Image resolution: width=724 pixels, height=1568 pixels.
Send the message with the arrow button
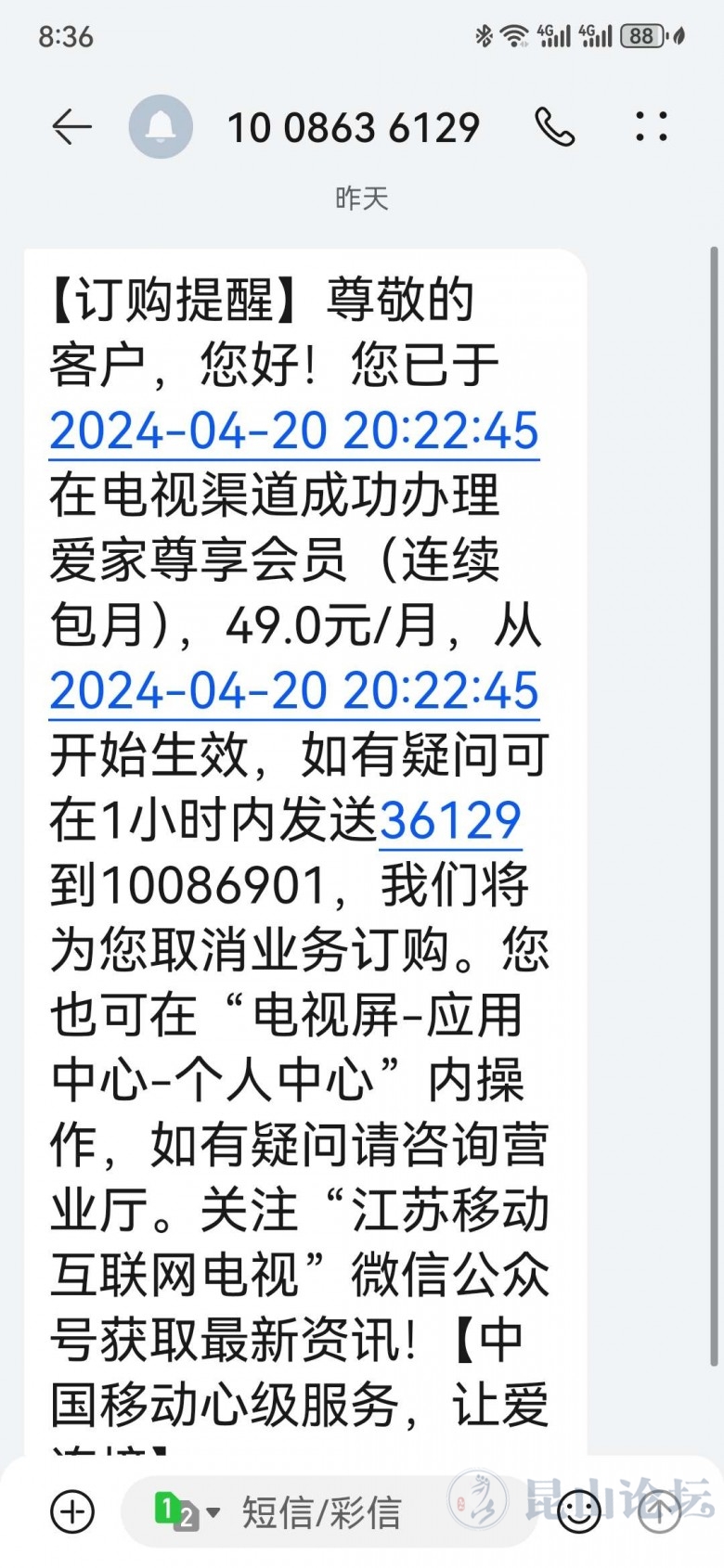660,1511
